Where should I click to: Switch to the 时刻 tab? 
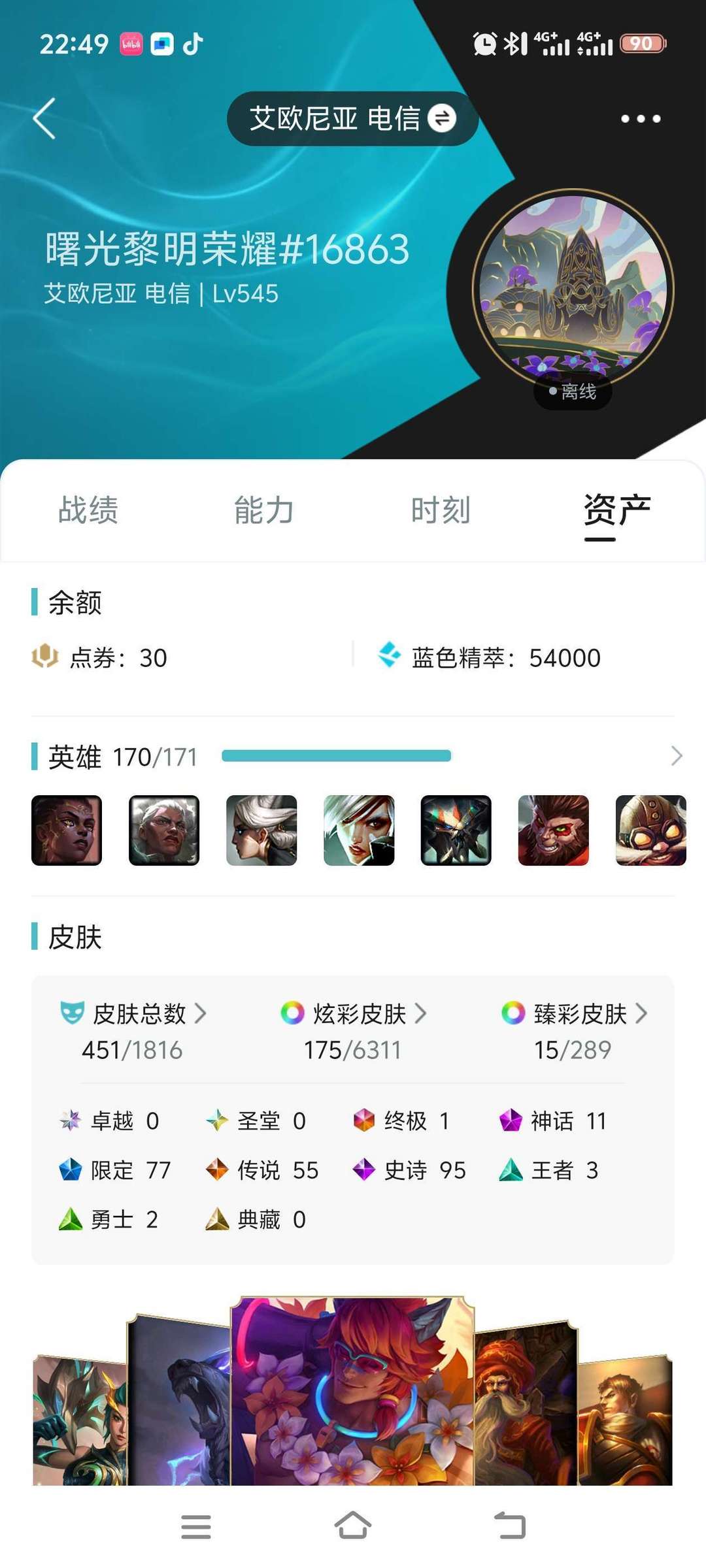(441, 510)
